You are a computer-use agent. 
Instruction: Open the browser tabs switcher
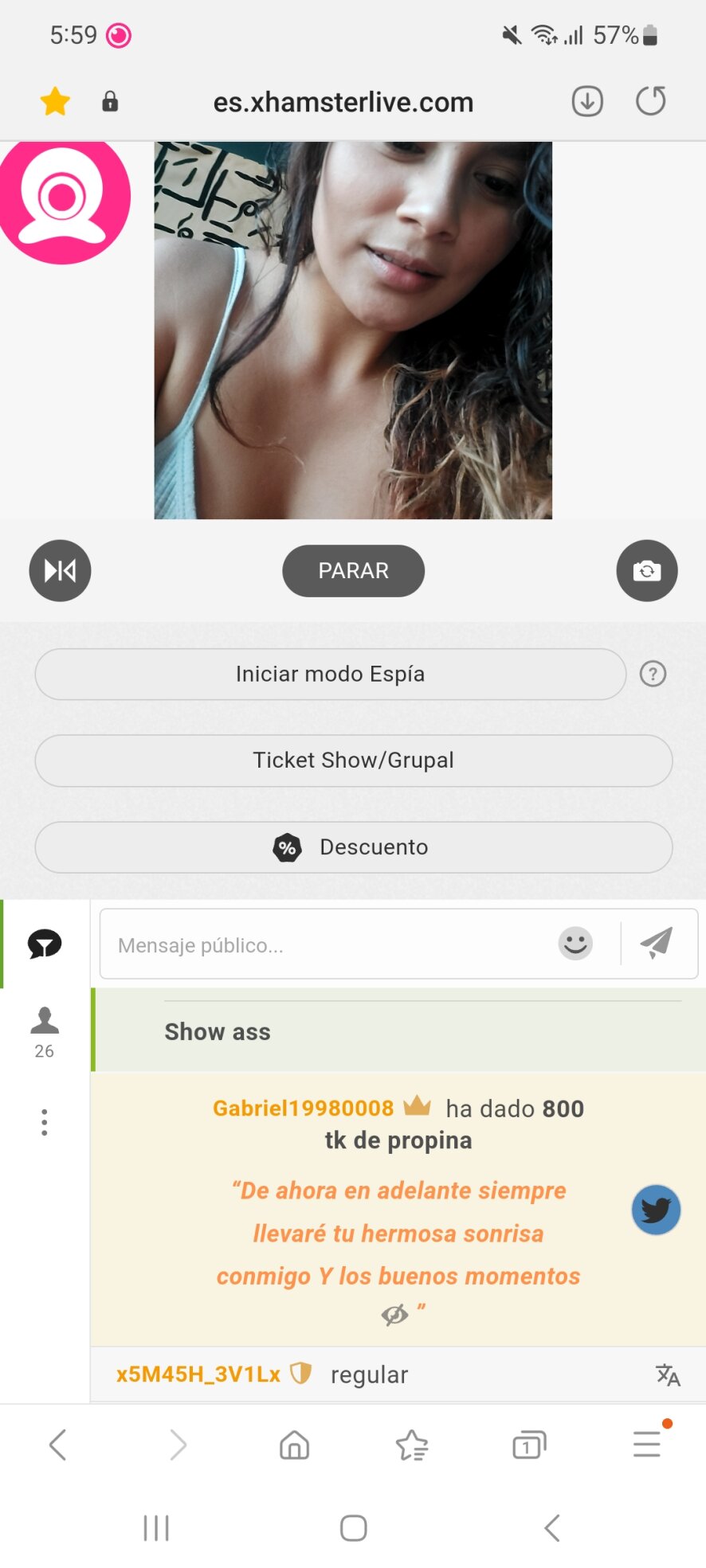point(529,1445)
